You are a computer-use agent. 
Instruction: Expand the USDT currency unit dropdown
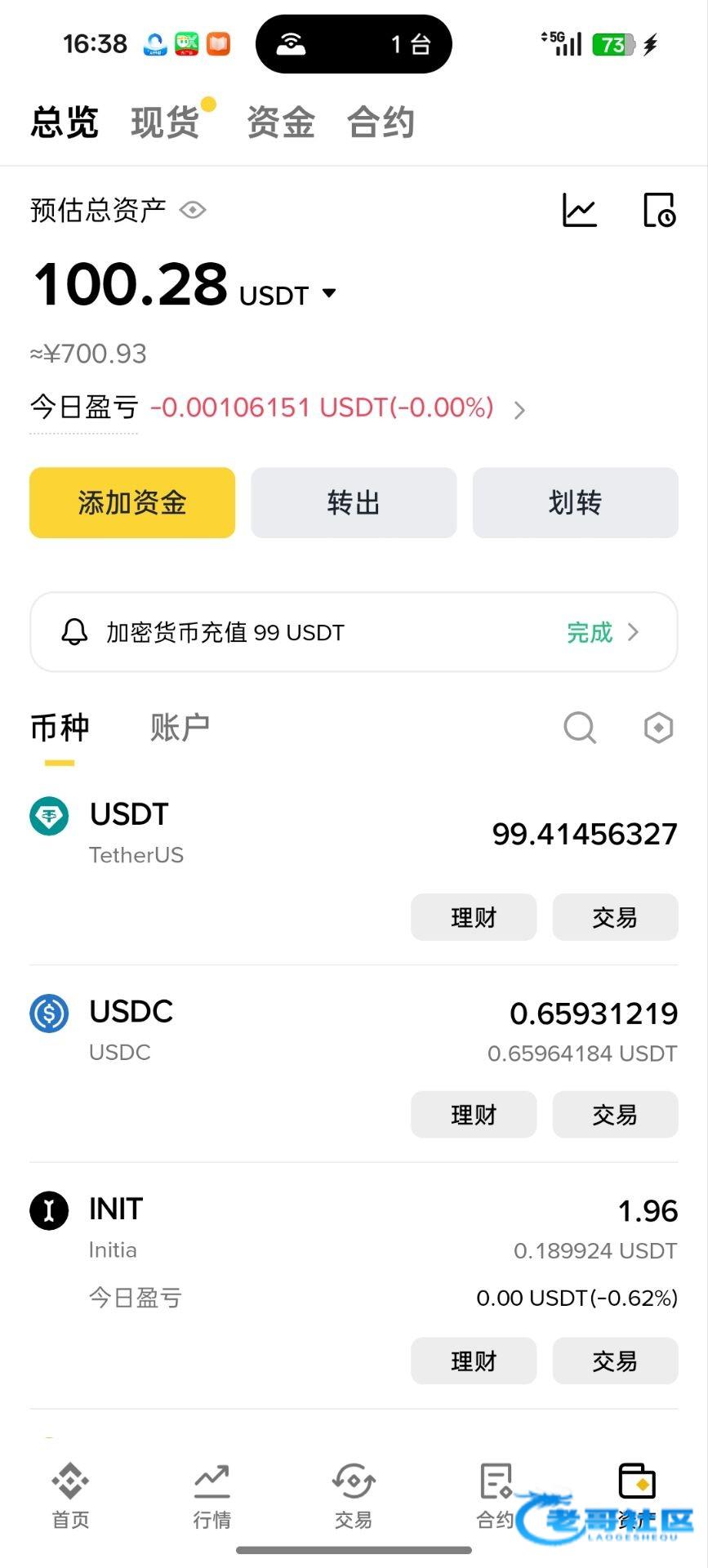coord(329,293)
